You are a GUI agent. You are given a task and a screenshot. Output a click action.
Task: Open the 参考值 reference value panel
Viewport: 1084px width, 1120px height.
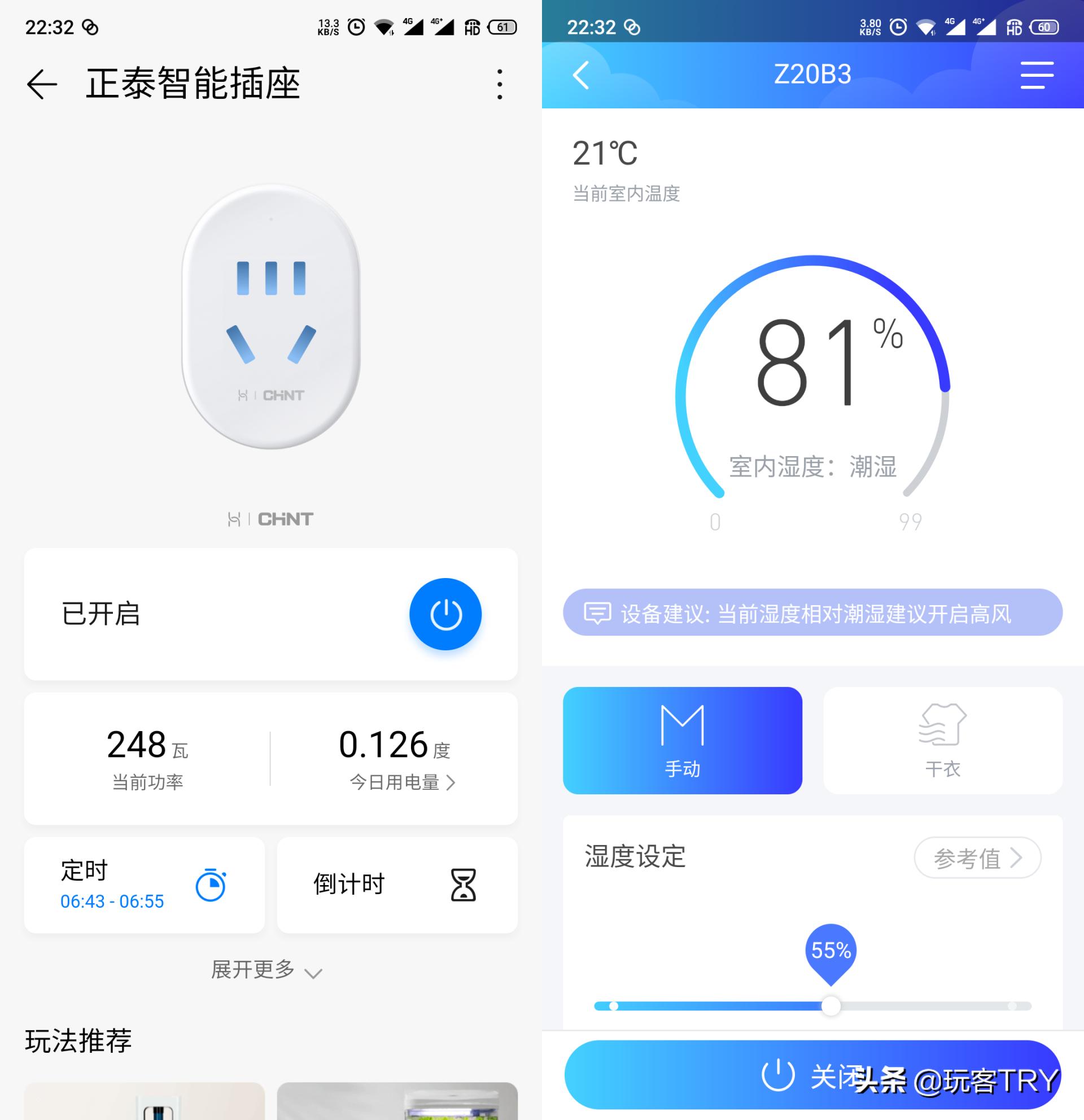(977, 857)
